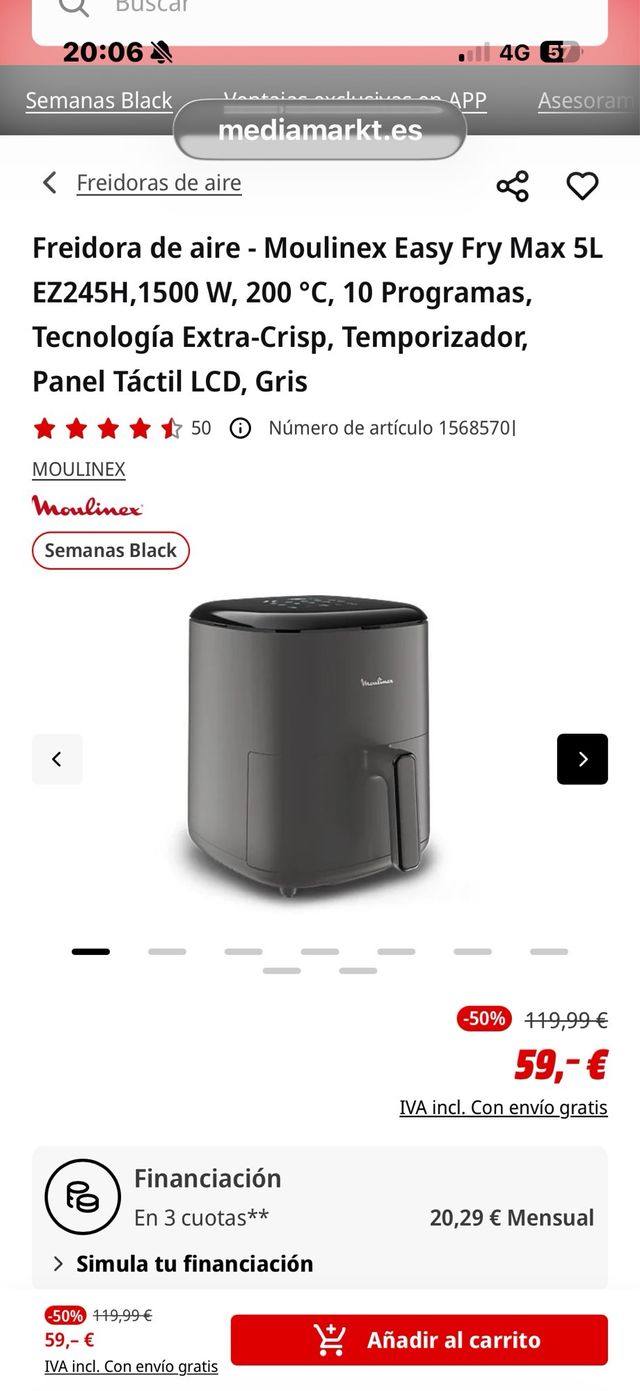Open article number info icon
This screenshot has width=640, height=1391.
point(240,428)
